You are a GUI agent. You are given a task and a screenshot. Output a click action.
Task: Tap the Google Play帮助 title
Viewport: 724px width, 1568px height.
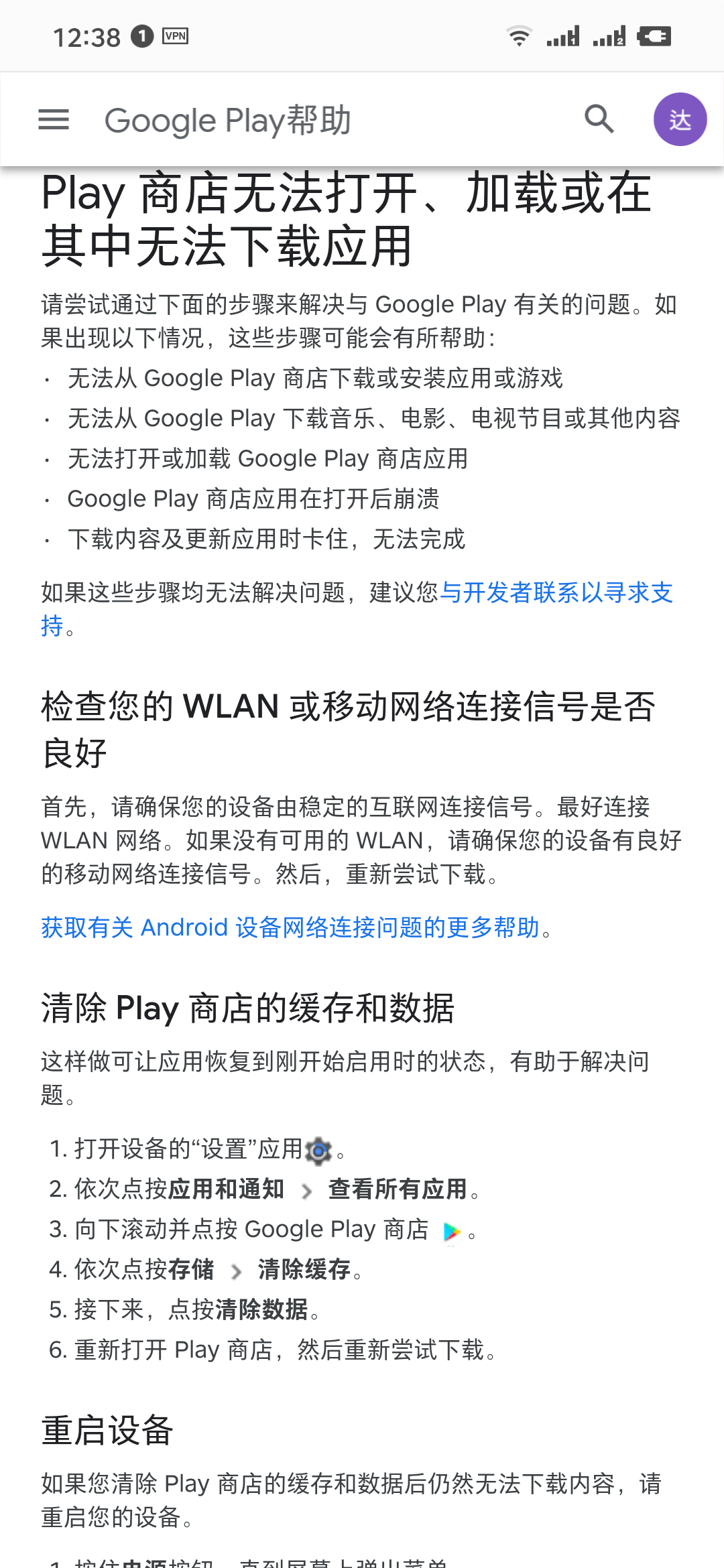[x=228, y=121]
